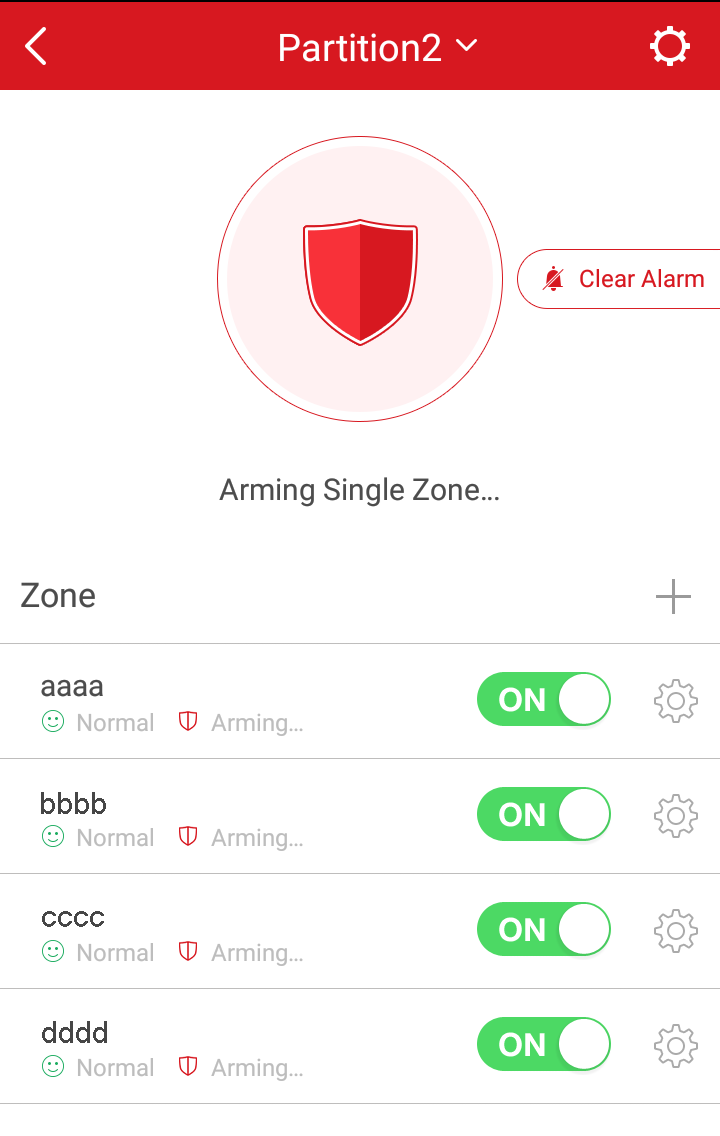Toggle off the dddd zone switch
This screenshot has width=720, height=1136.
click(543, 1045)
